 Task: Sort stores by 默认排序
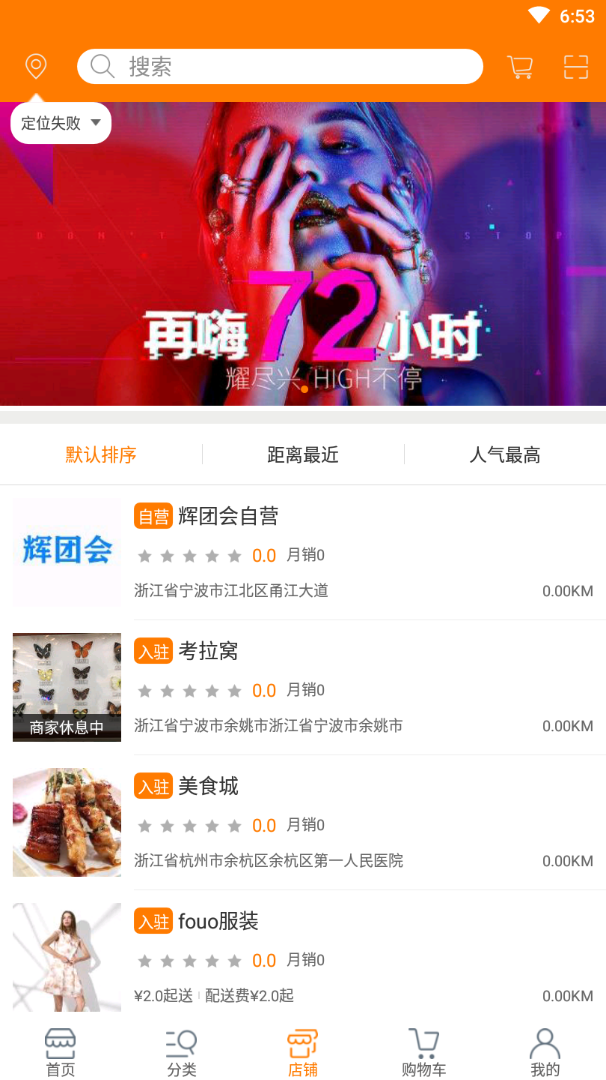(x=101, y=455)
